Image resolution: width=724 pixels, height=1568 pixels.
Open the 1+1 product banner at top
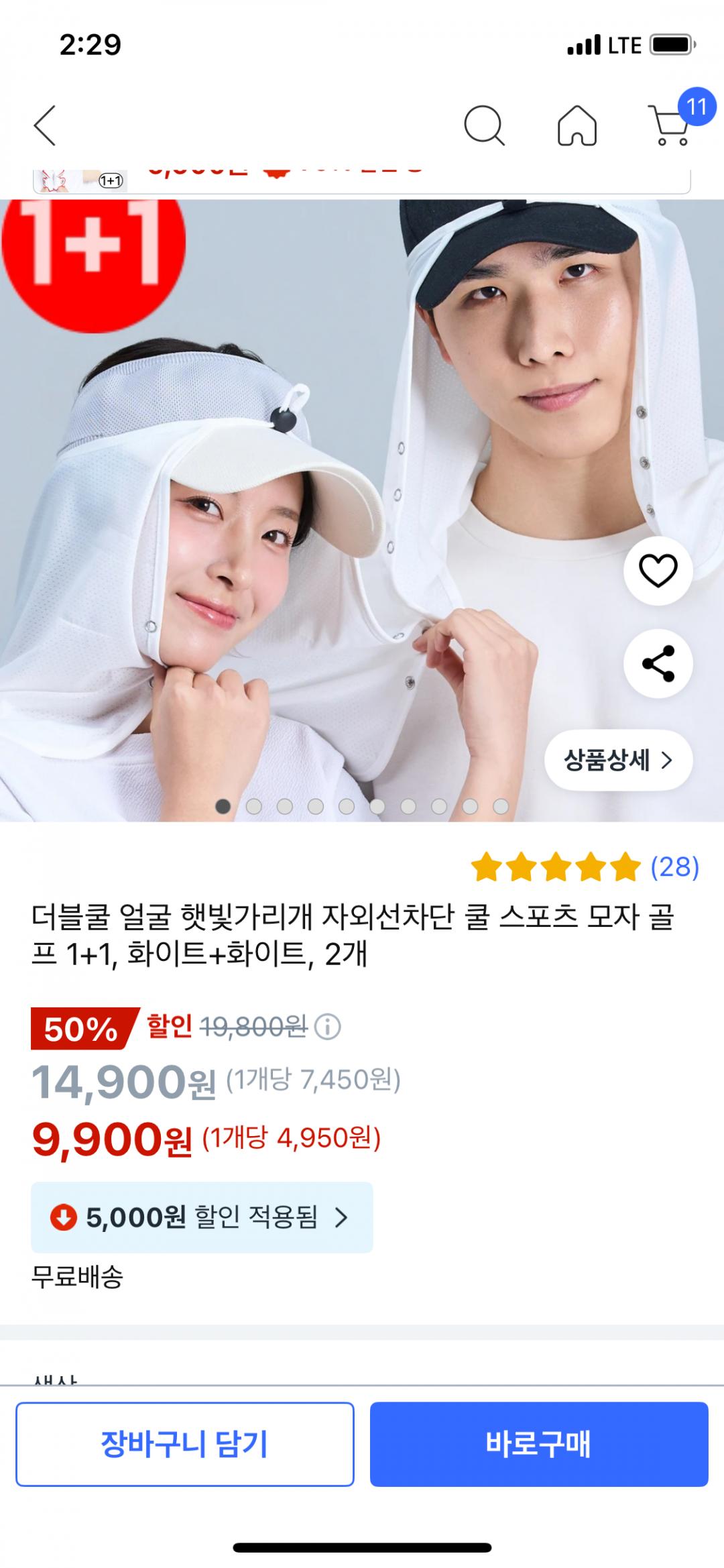pyautogui.click(x=361, y=180)
